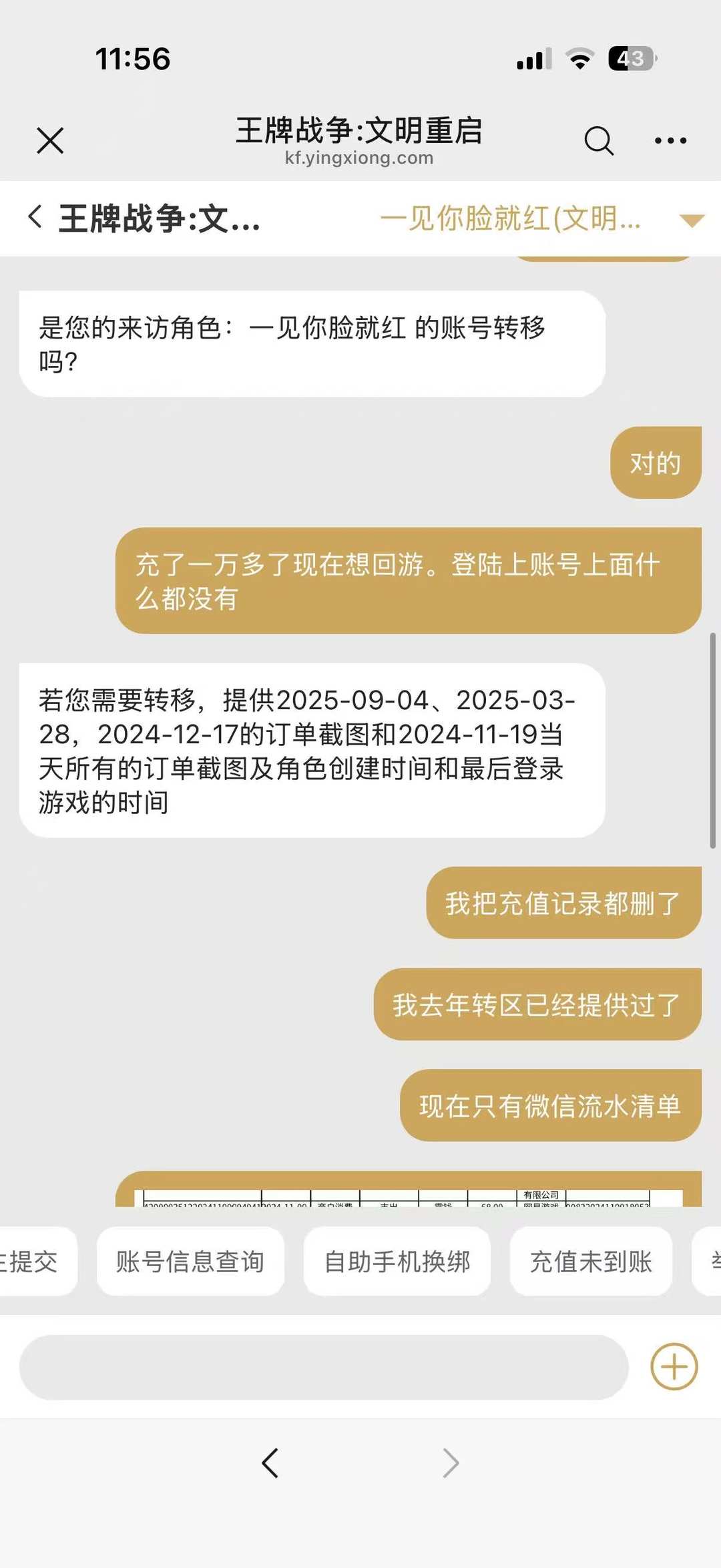721x1568 pixels.
Task: Select the 自助手机换绑 quick reply
Action: pyautogui.click(x=397, y=1262)
